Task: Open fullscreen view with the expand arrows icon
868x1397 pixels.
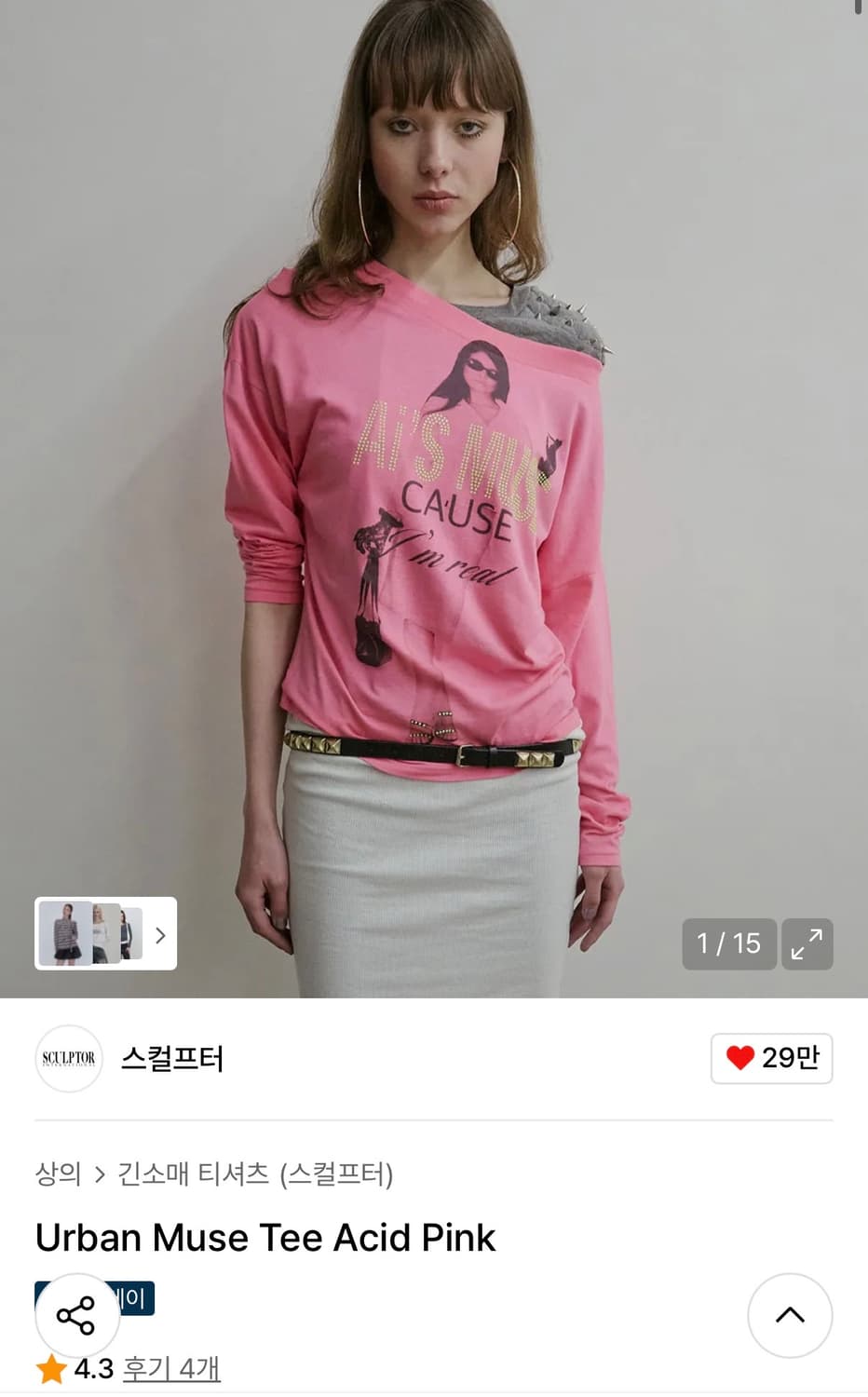Action: point(807,943)
